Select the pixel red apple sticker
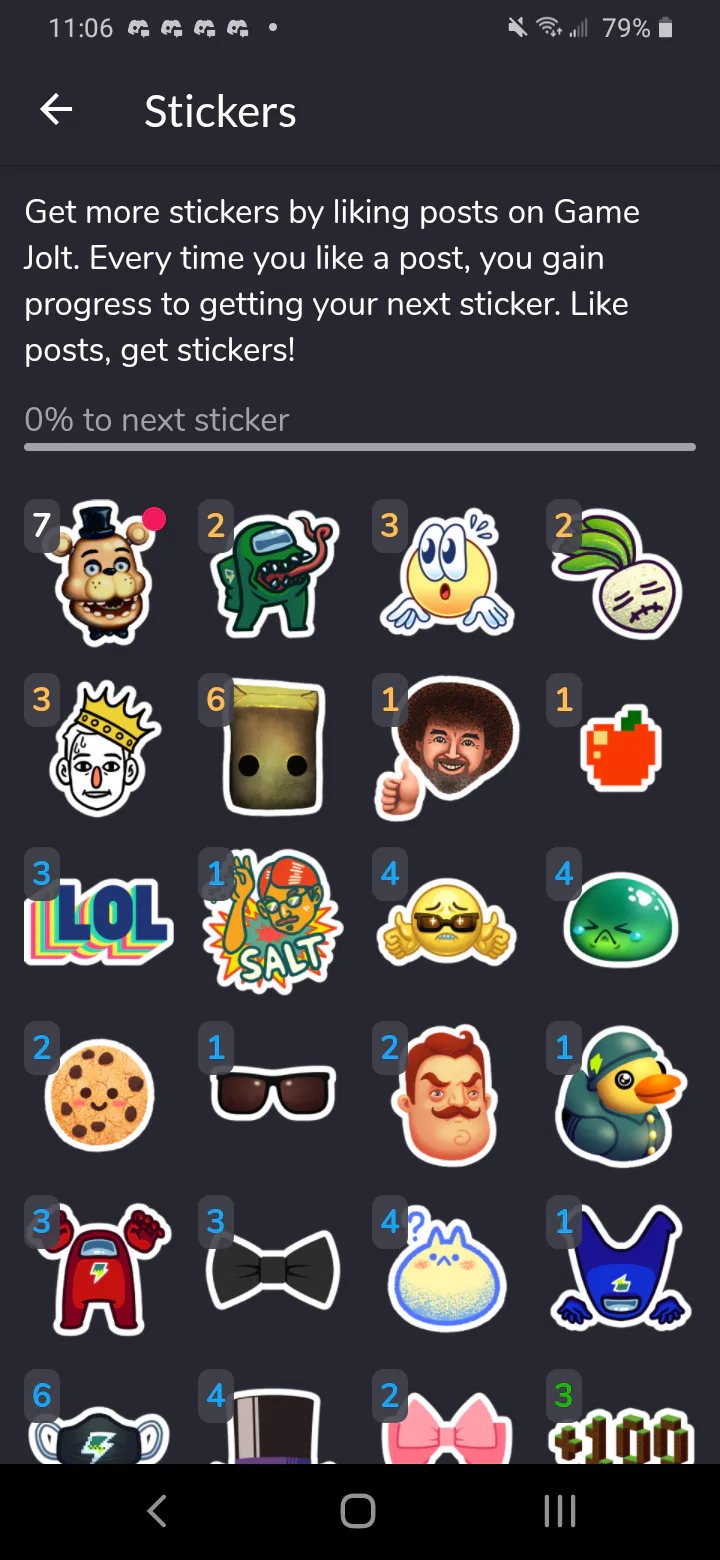The image size is (720, 1560). tap(621, 748)
